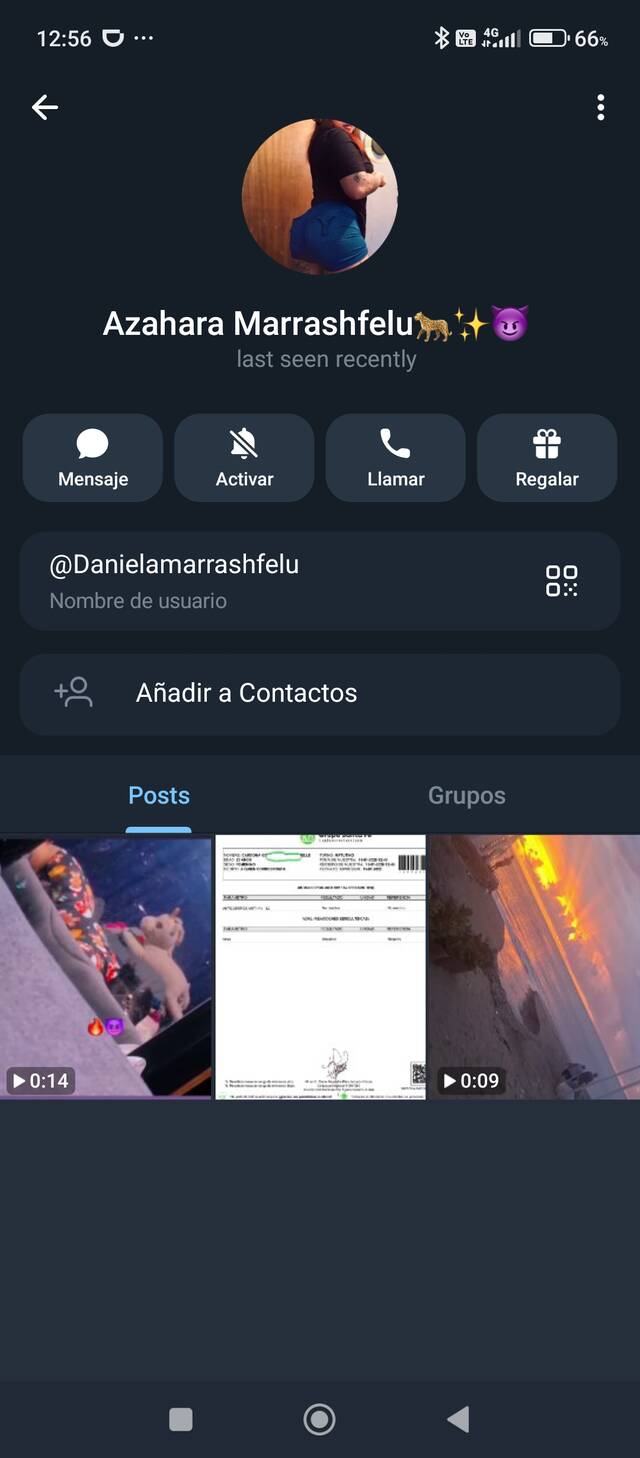
Task: Start a call with Llamar
Action: [x=396, y=458]
